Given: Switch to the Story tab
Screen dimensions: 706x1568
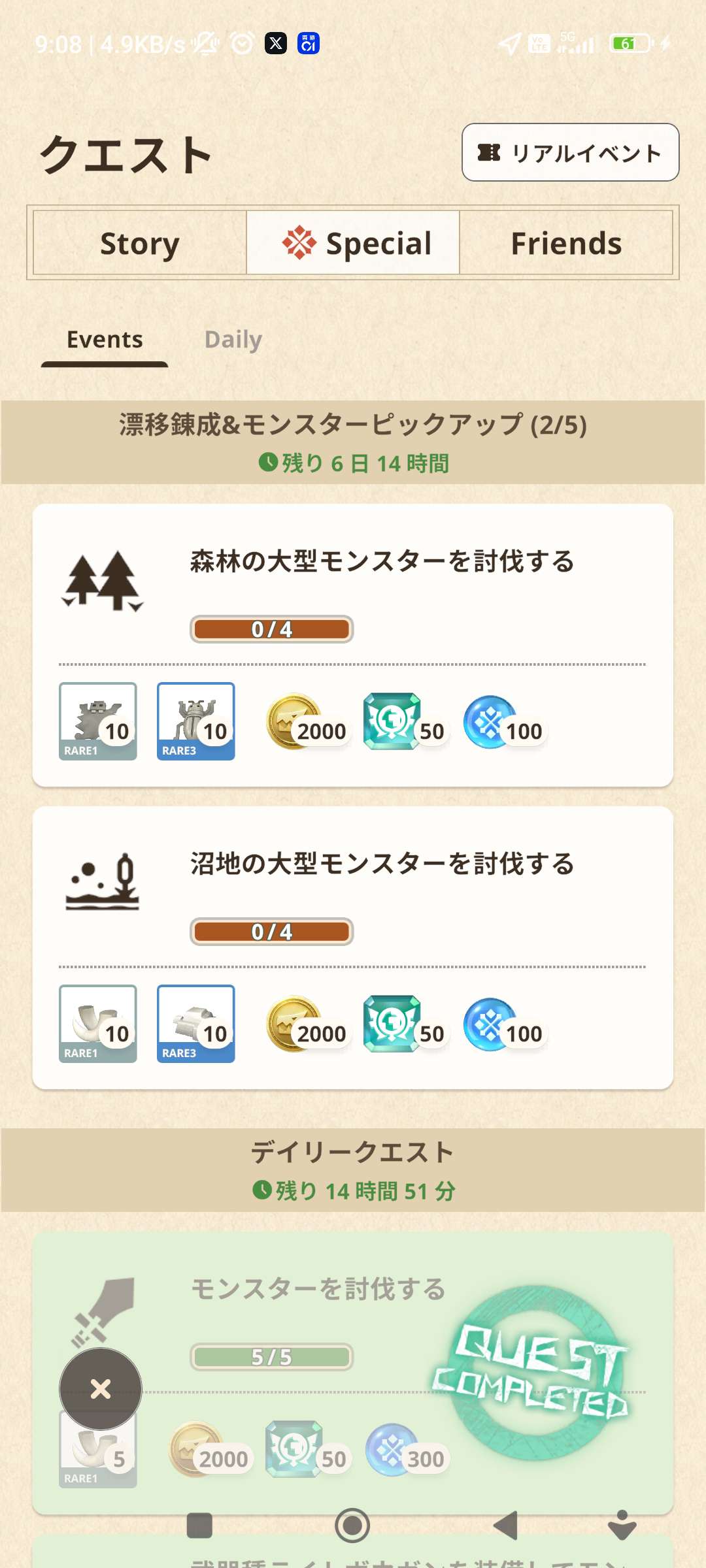Looking at the screenshot, I should click(x=140, y=243).
